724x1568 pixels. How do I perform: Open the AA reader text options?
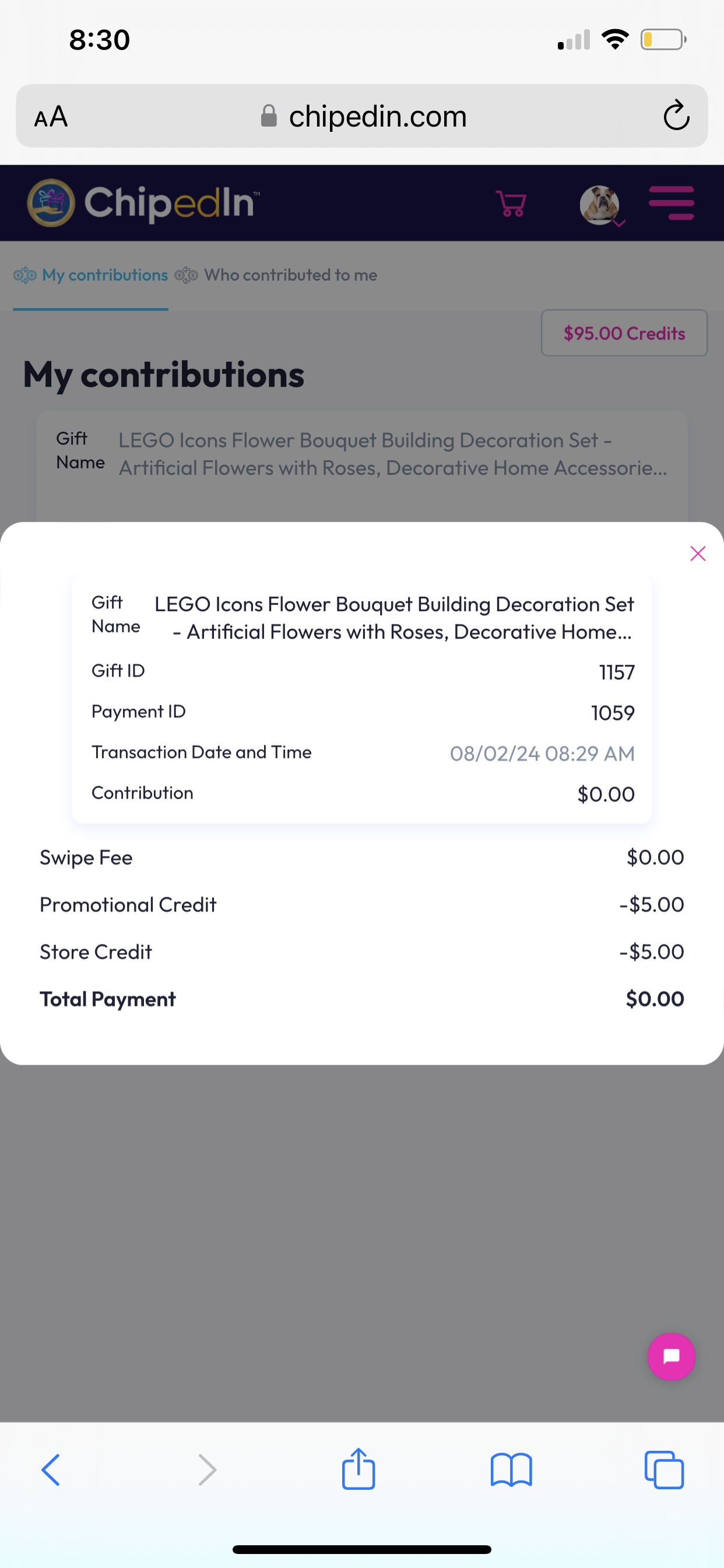[51, 116]
